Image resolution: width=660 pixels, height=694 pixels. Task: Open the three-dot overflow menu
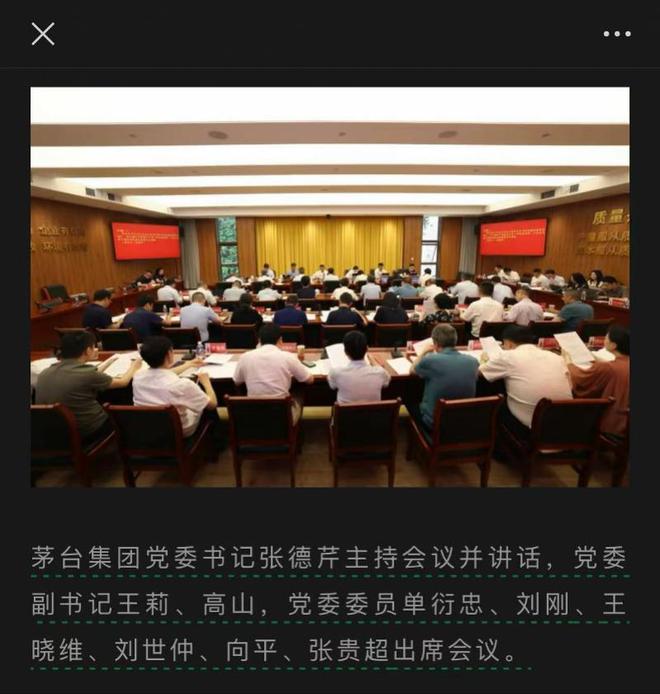click(617, 34)
